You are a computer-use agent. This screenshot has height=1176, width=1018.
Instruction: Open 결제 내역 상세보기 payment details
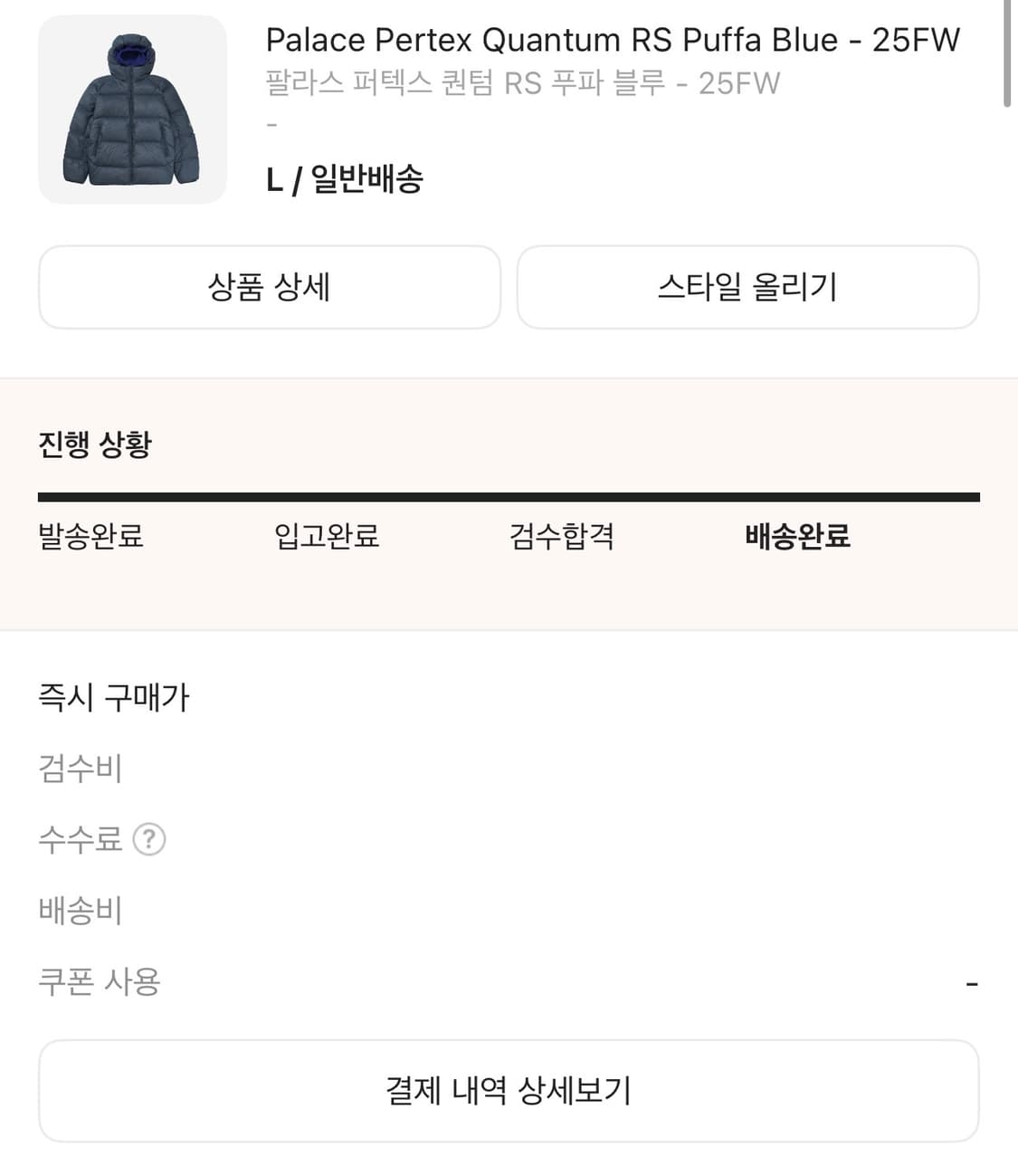click(x=509, y=1090)
